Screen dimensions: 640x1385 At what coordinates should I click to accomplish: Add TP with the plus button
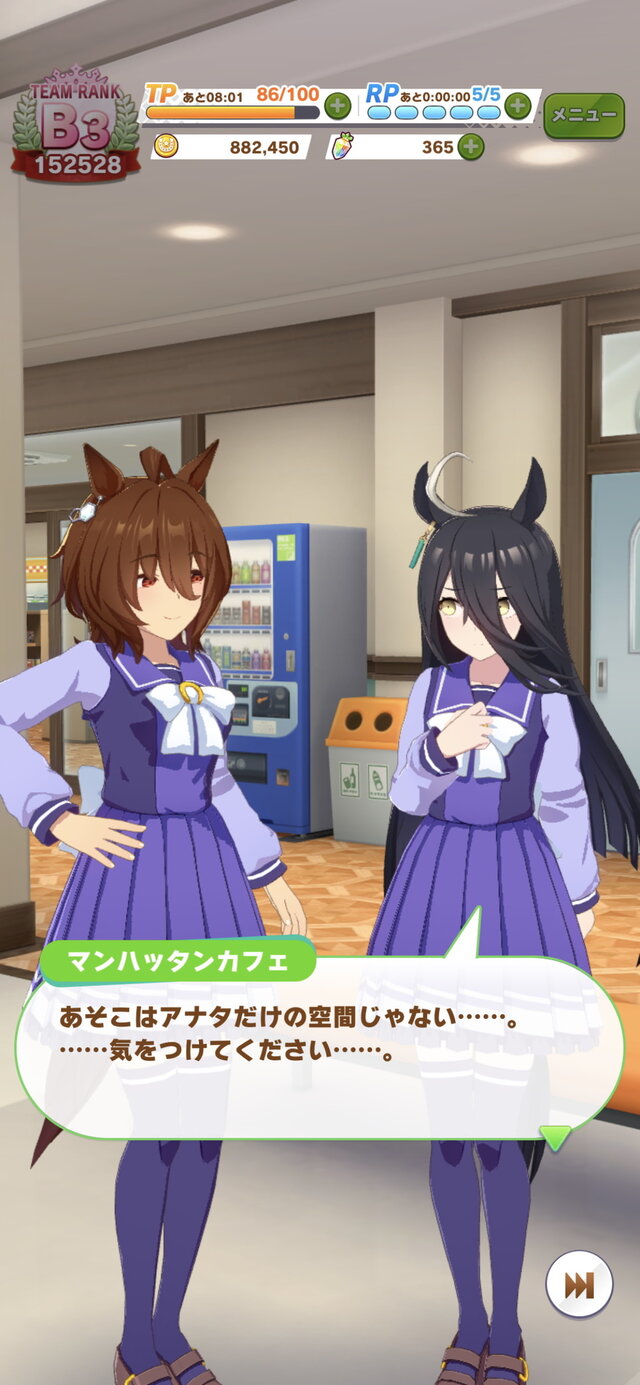coord(337,105)
